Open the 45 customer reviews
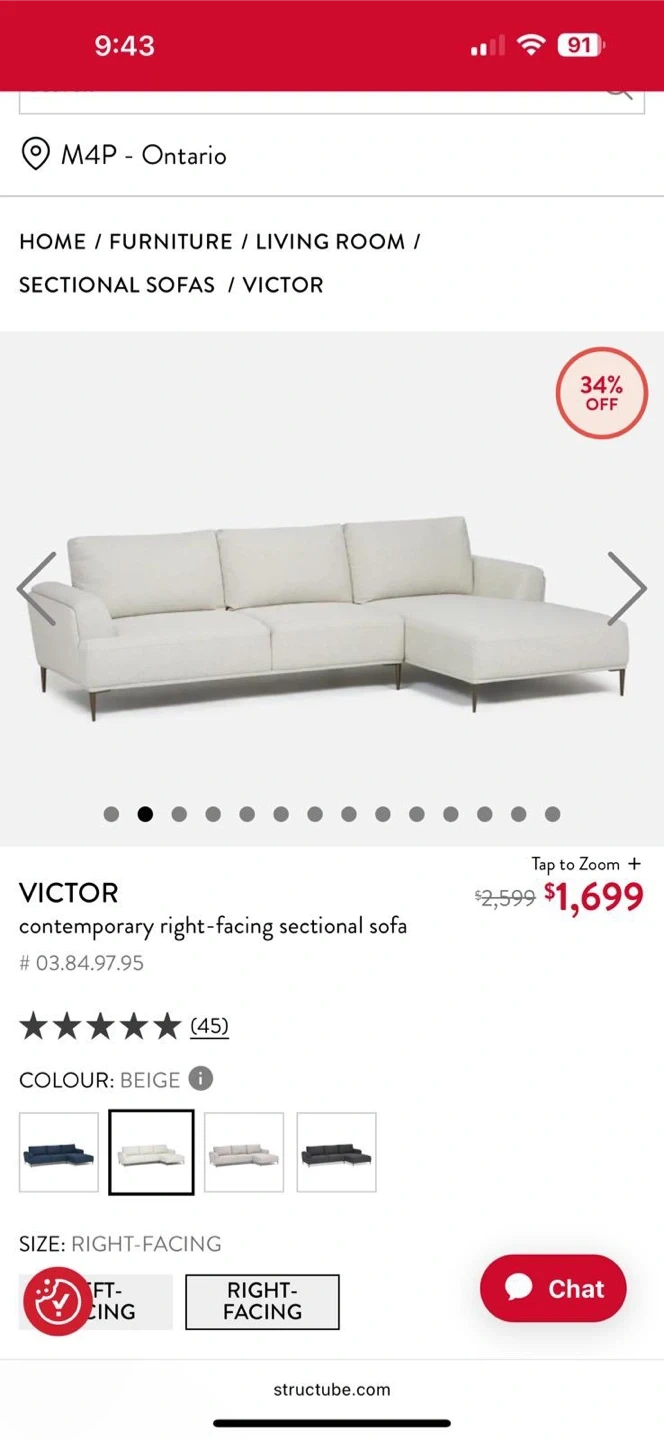Image resolution: width=664 pixels, height=1440 pixels. pyautogui.click(x=209, y=1026)
